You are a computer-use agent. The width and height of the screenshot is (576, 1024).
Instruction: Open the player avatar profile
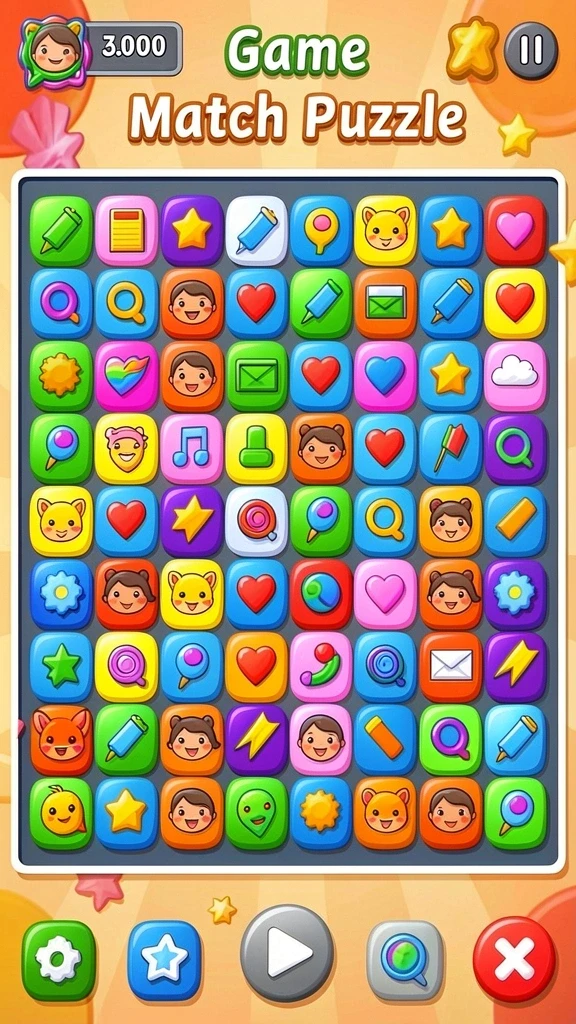56,51
